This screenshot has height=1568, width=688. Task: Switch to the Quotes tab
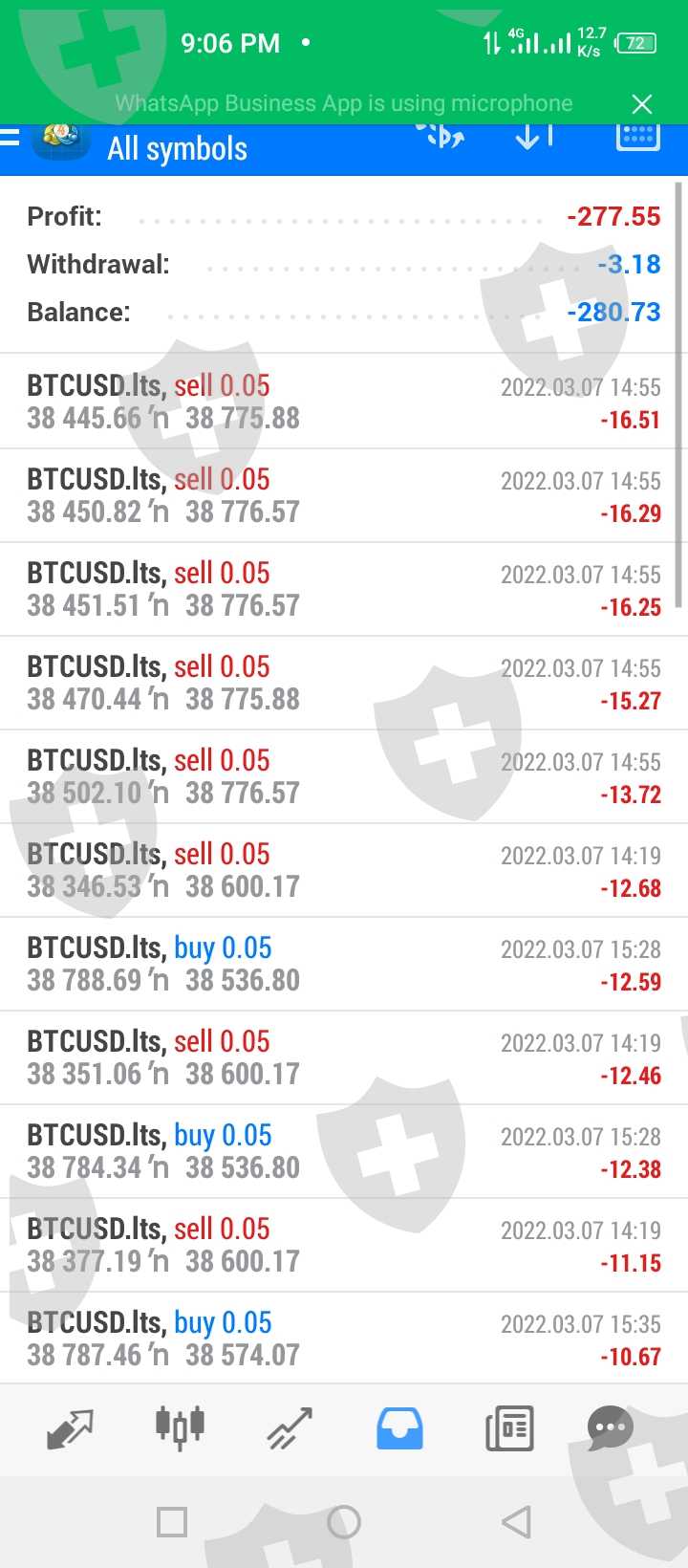[70, 1428]
